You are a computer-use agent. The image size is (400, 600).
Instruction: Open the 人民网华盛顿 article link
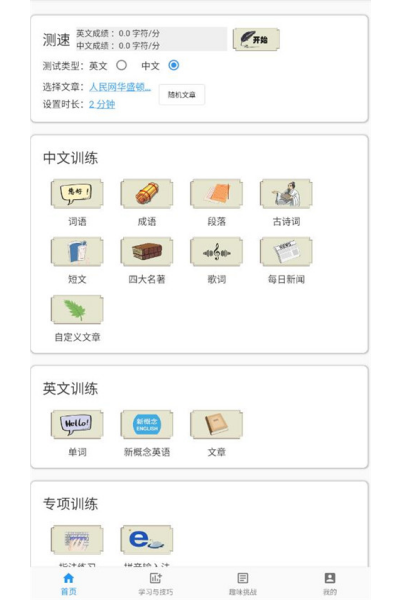120,87
